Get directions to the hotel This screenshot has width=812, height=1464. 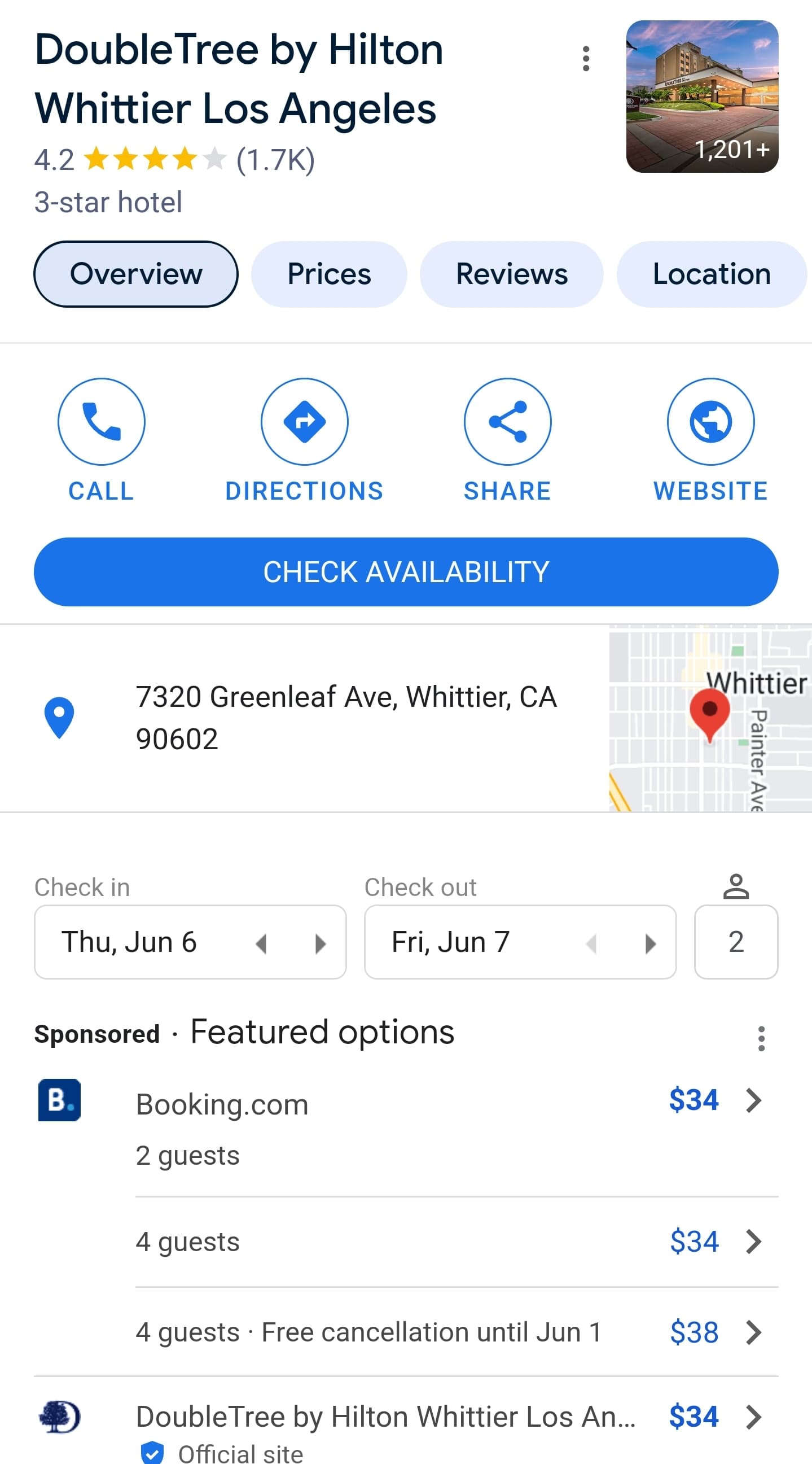coord(304,422)
